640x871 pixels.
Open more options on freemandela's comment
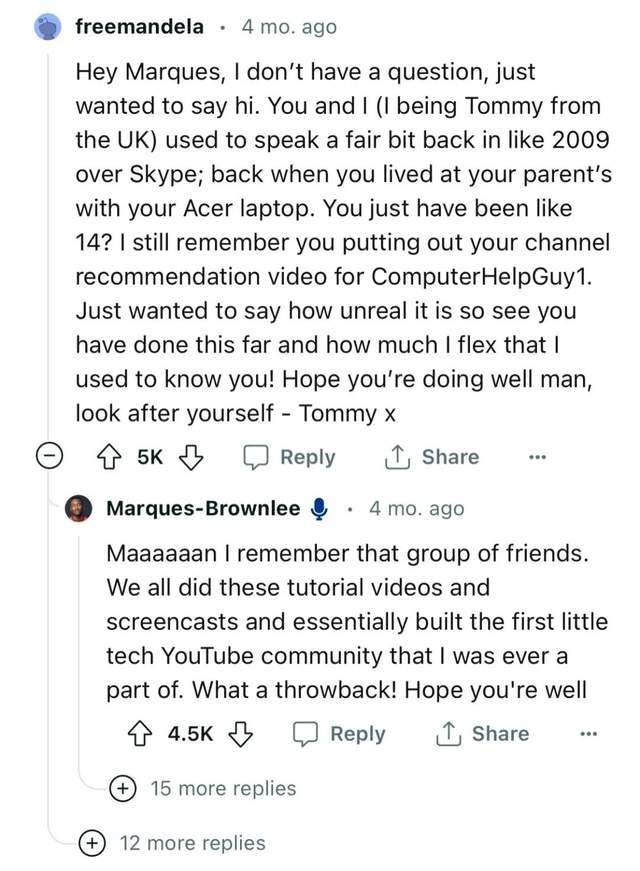pos(539,457)
